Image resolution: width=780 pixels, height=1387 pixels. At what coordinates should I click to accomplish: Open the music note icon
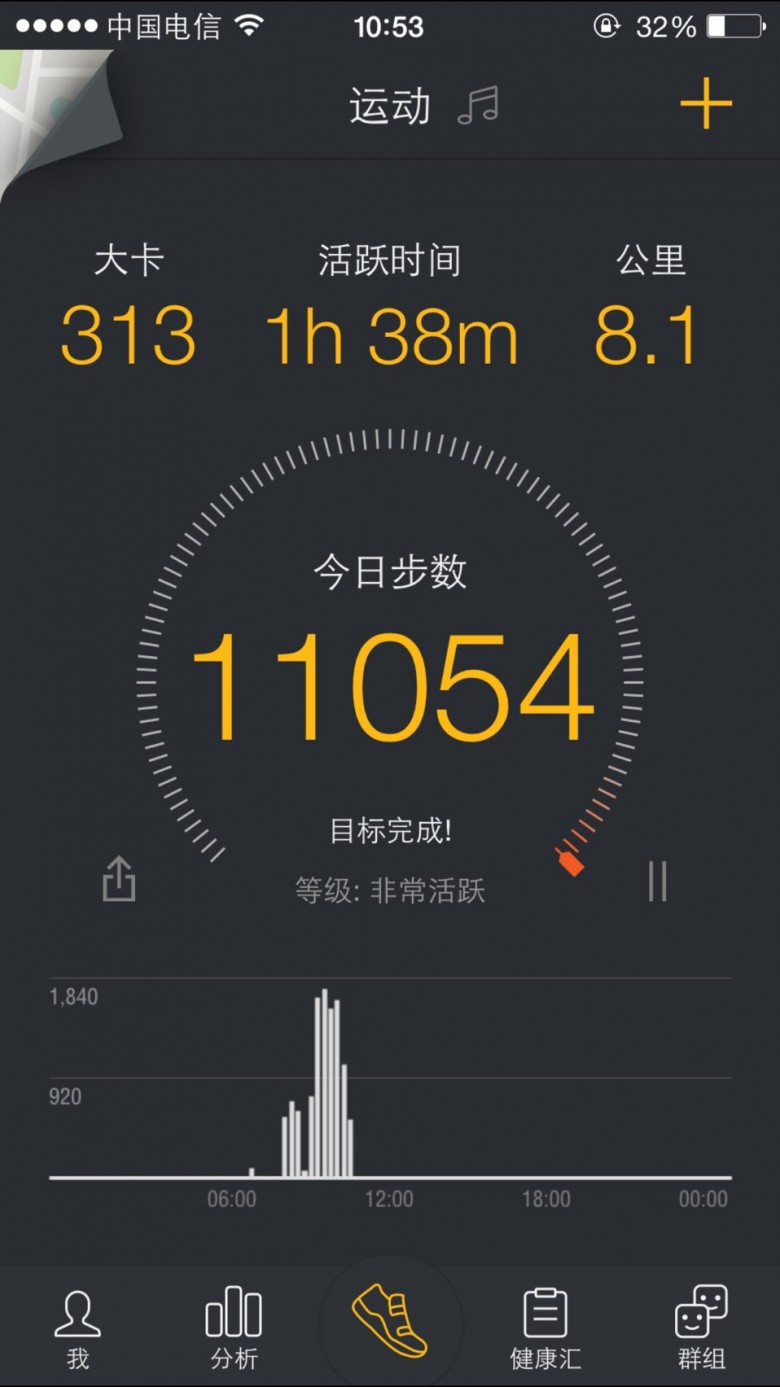click(x=478, y=105)
